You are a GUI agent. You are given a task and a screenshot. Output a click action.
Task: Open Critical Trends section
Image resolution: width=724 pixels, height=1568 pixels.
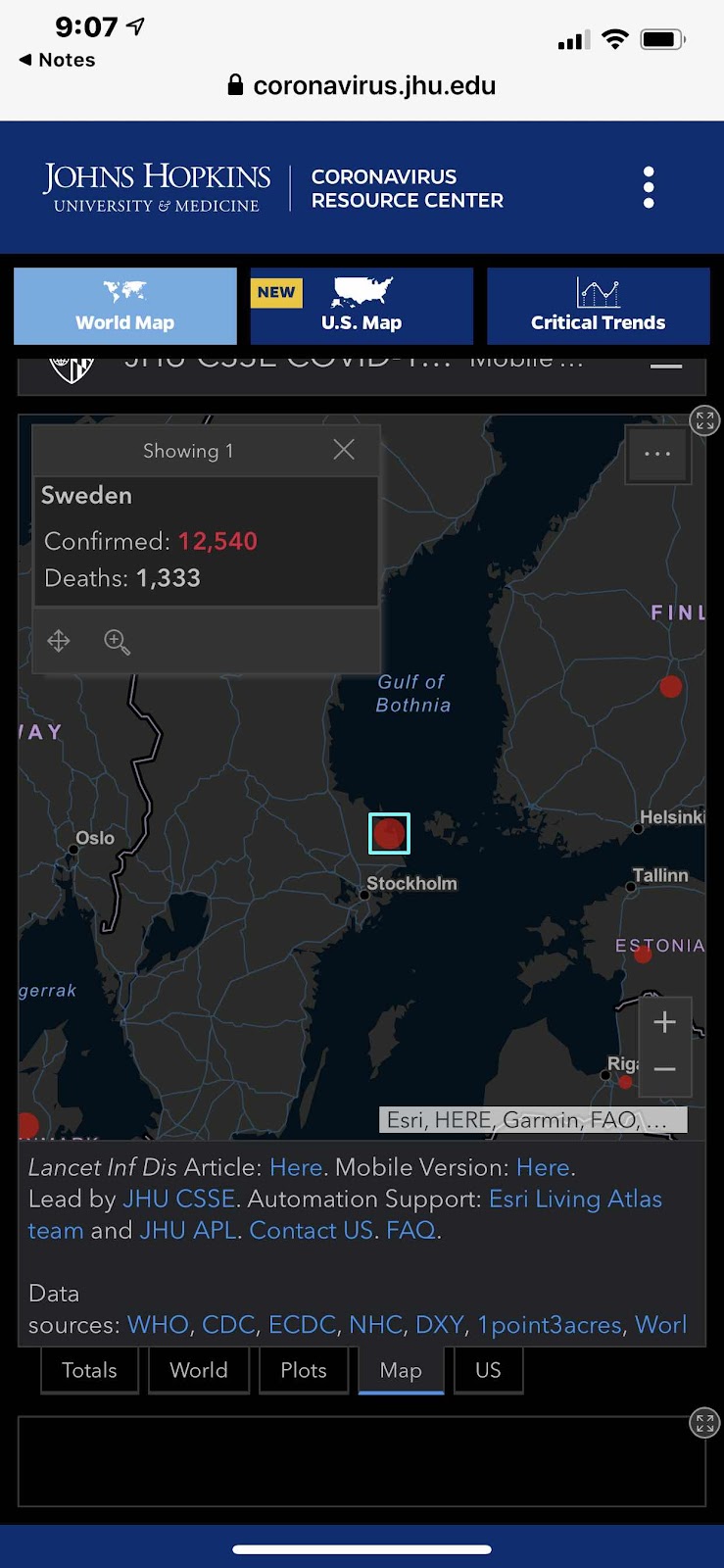pos(598,306)
